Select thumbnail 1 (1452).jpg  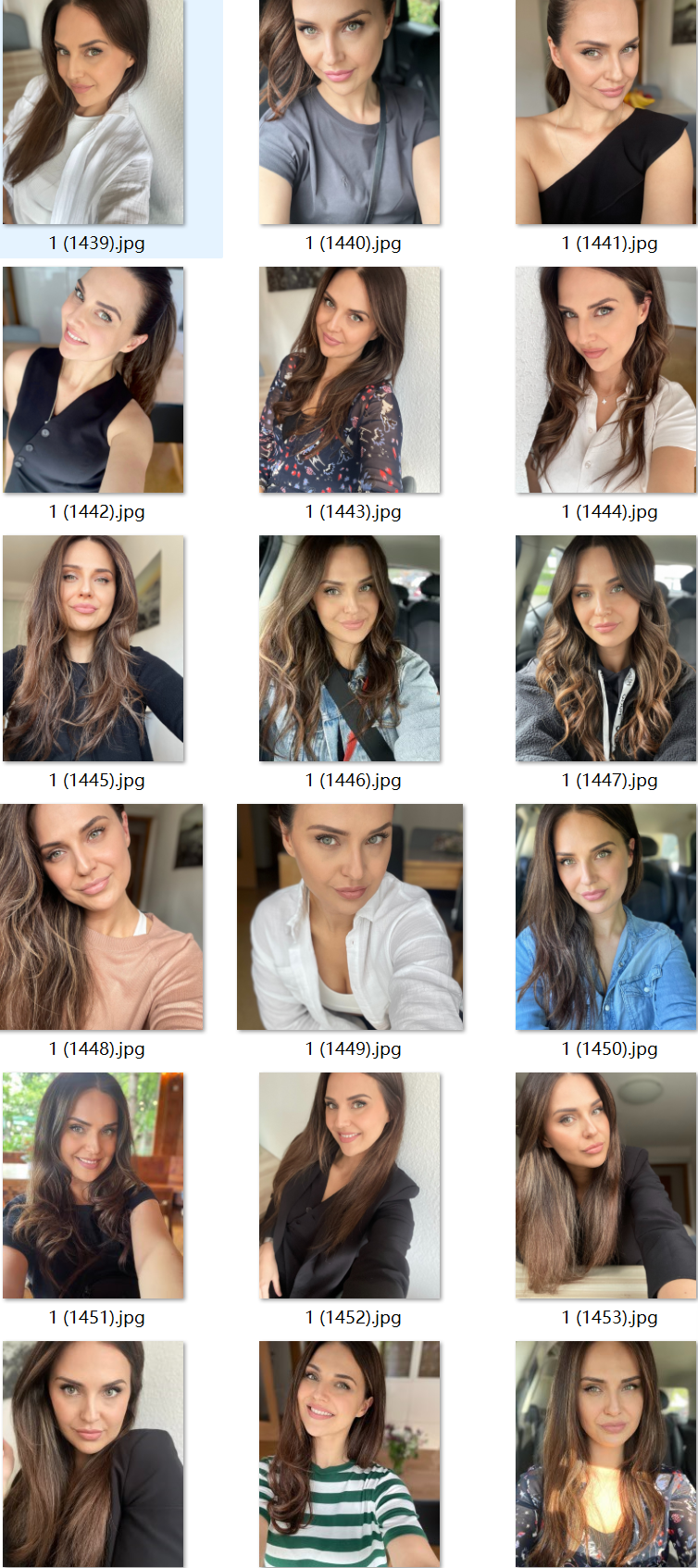(x=350, y=1185)
